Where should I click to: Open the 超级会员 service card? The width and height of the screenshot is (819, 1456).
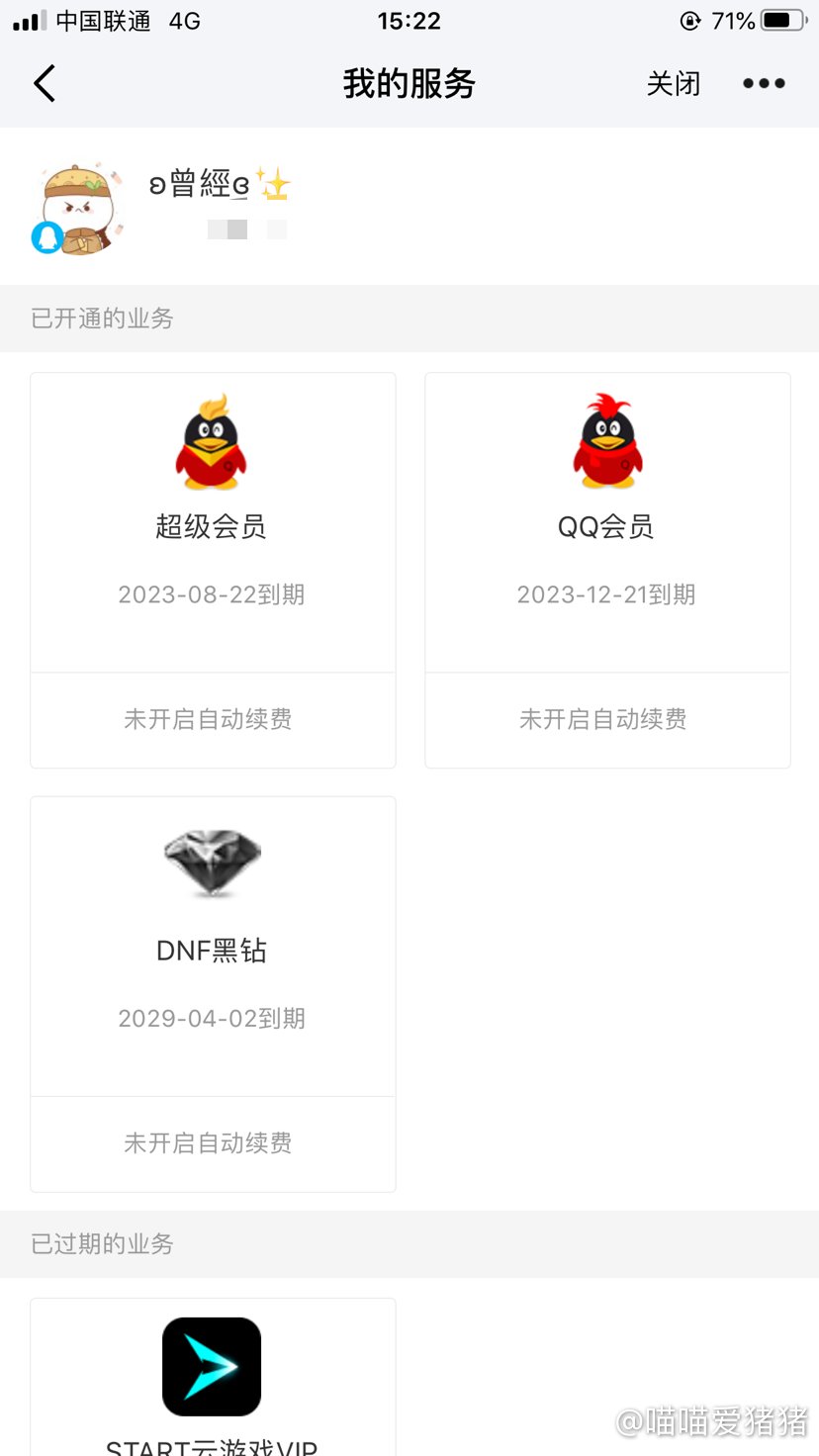pos(213,522)
